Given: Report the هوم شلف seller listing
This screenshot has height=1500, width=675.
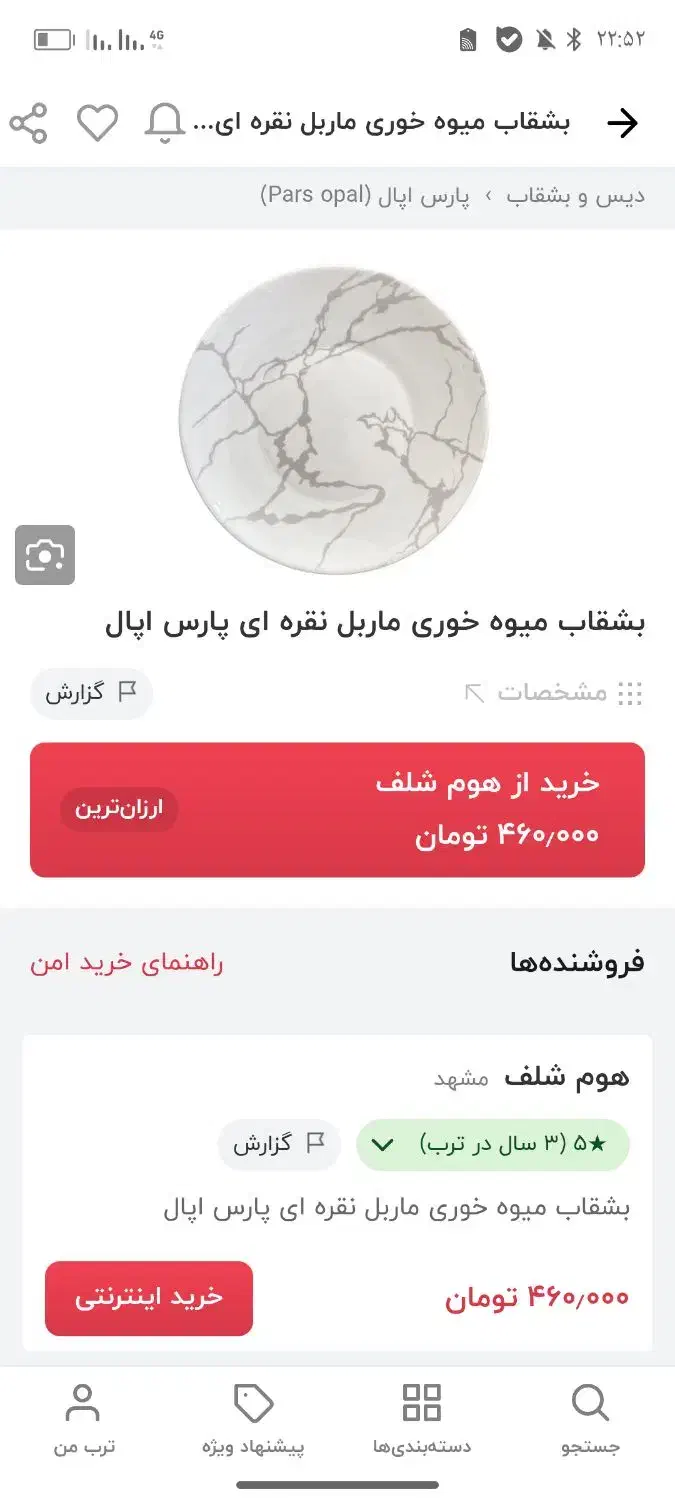Looking at the screenshot, I should (x=279, y=1144).
